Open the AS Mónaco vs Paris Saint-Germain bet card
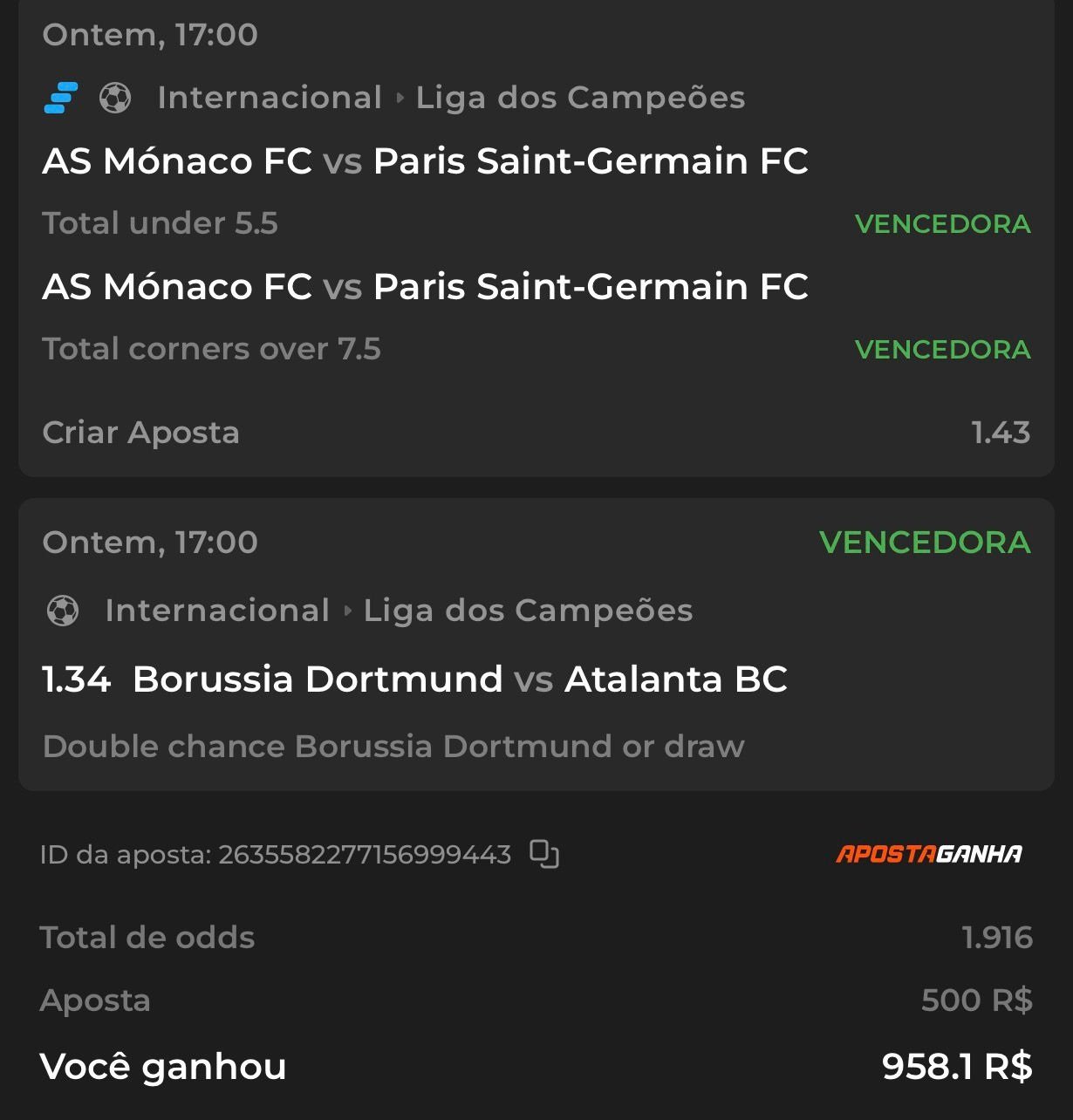 425,161
